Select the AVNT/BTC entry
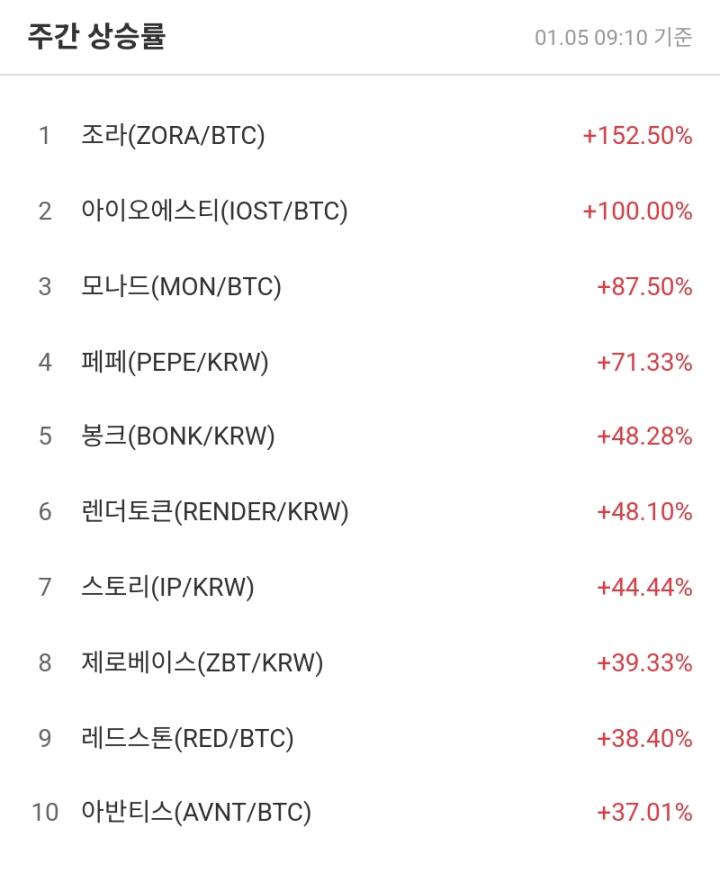Screen dimensions: 720x873 tap(196, 813)
